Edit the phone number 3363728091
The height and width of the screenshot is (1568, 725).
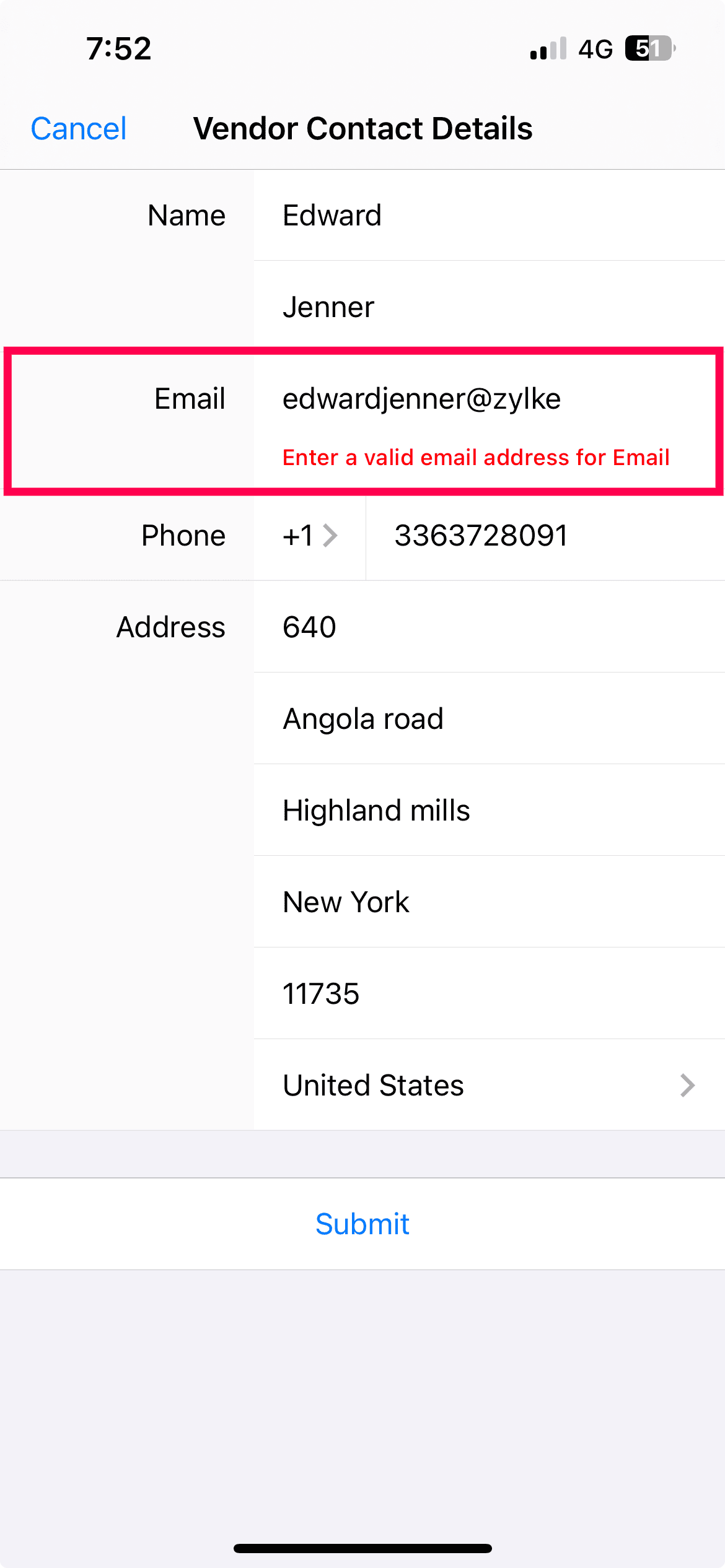pyautogui.click(x=545, y=536)
